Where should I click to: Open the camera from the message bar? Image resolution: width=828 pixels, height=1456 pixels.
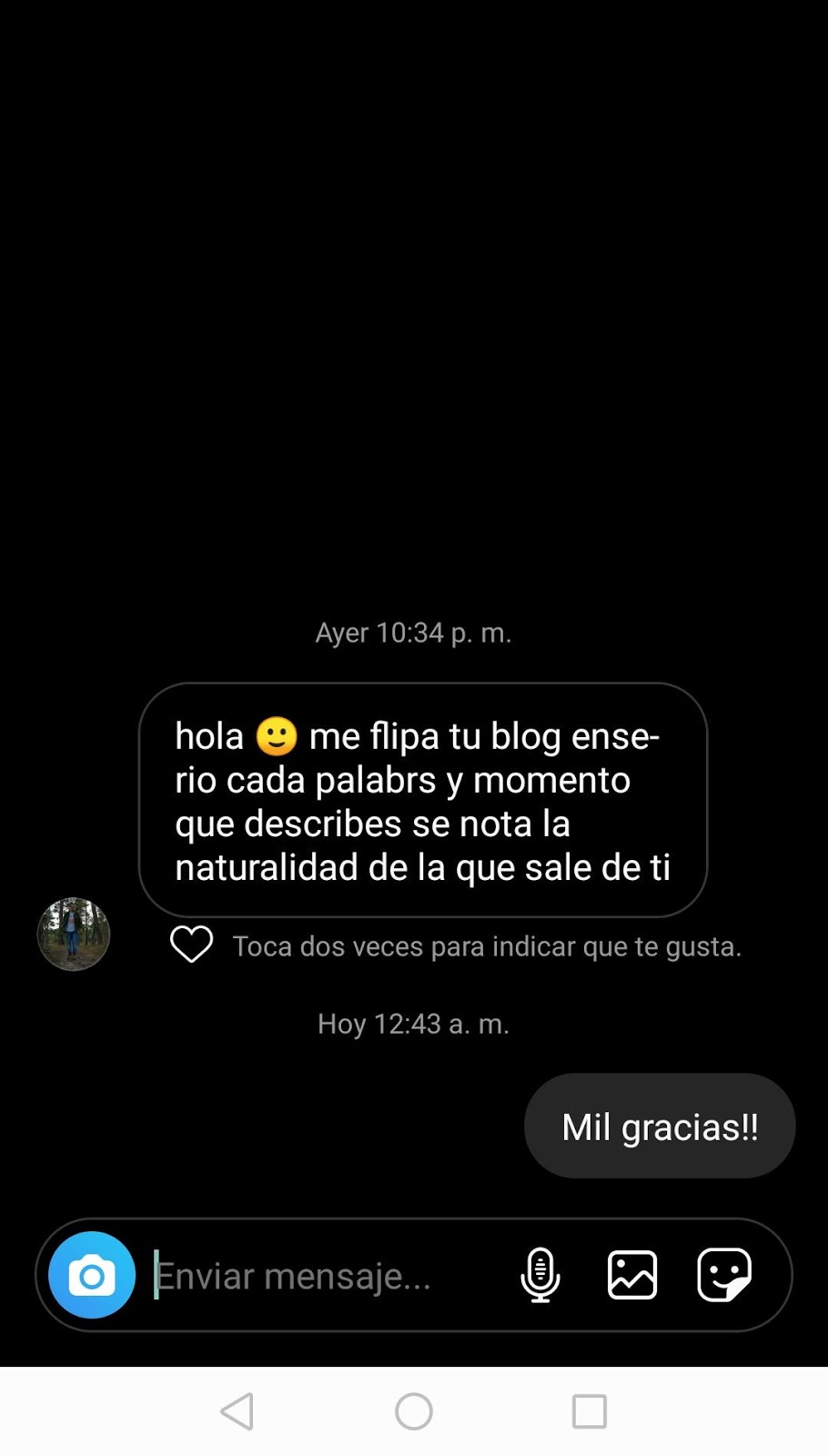pyautogui.click(x=92, y=1275)
